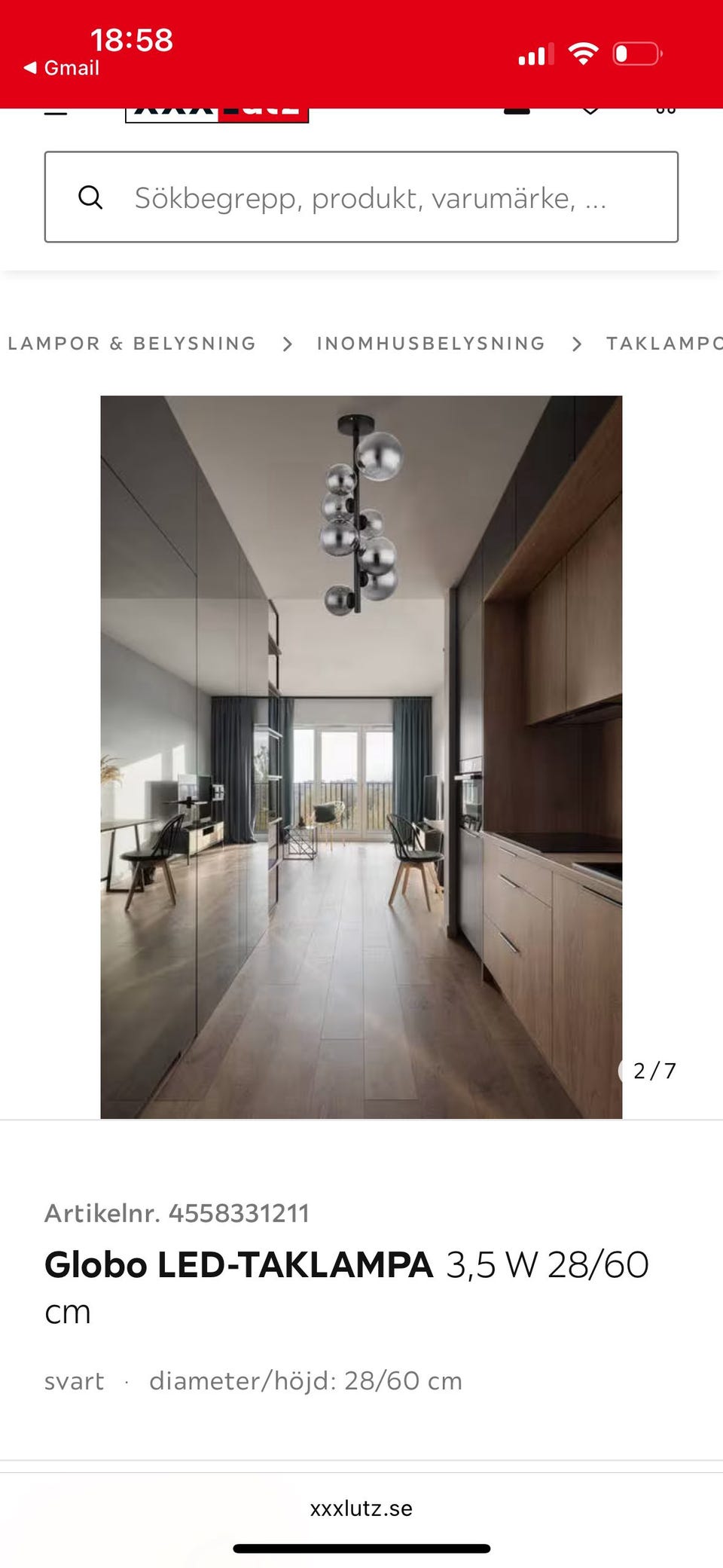Select the svart color option

pos(73,1381)
